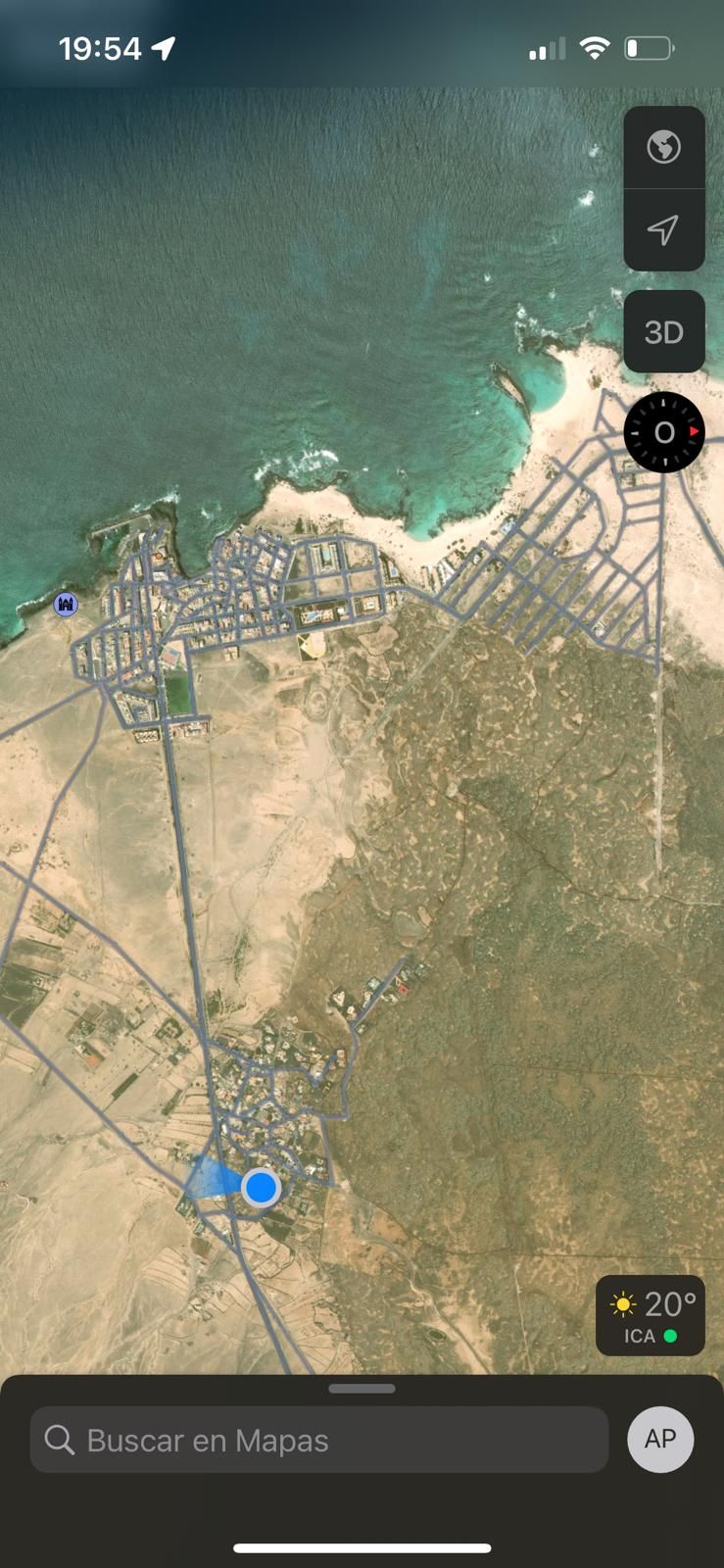Tap the blue current location dot
The image size is (724, 1568).
click(261, 1187)
